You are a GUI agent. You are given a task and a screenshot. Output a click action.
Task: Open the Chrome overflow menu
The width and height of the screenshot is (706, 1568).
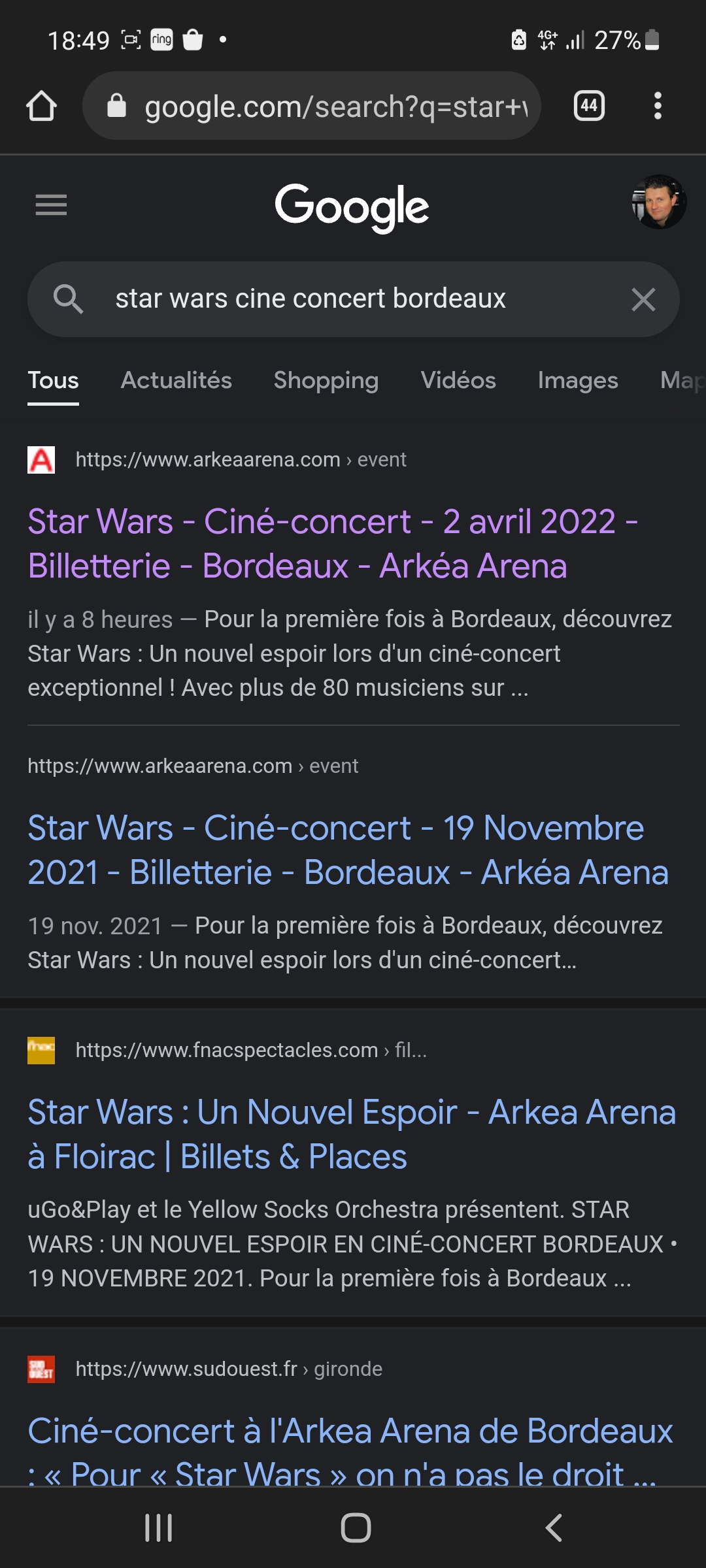point(658,106)
